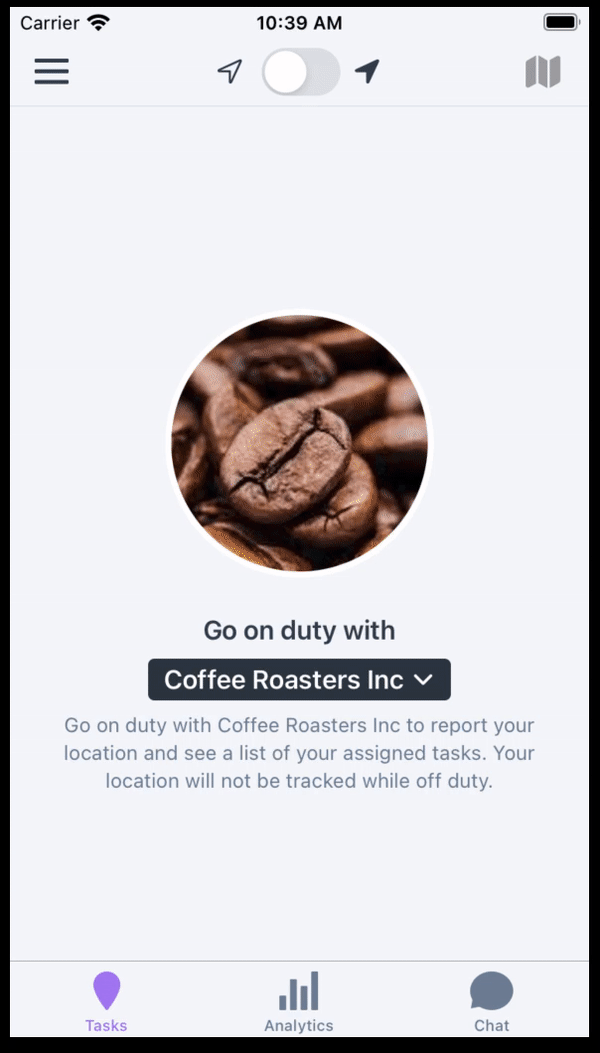Switch to the Chat tab

(x=492, y=1002)
